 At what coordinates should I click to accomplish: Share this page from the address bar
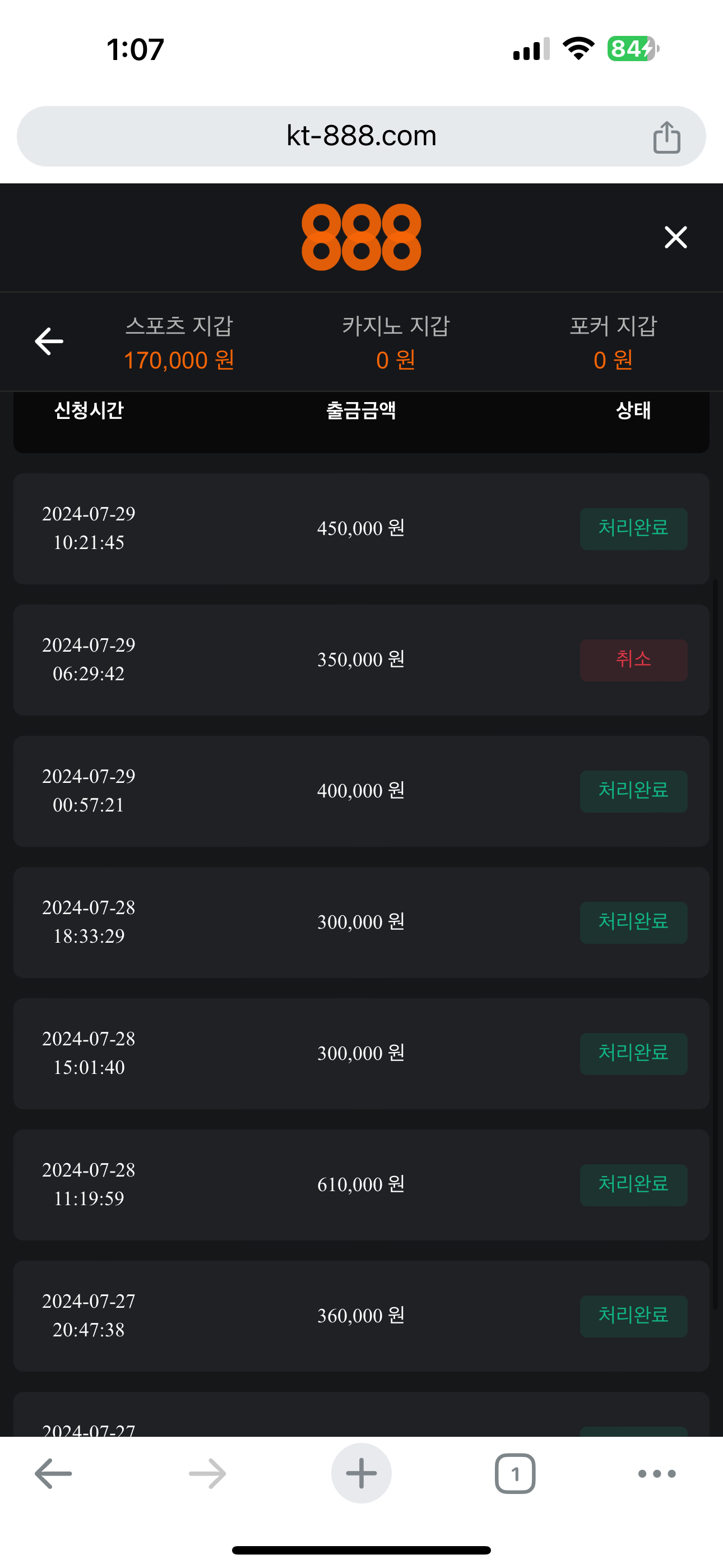666,137
